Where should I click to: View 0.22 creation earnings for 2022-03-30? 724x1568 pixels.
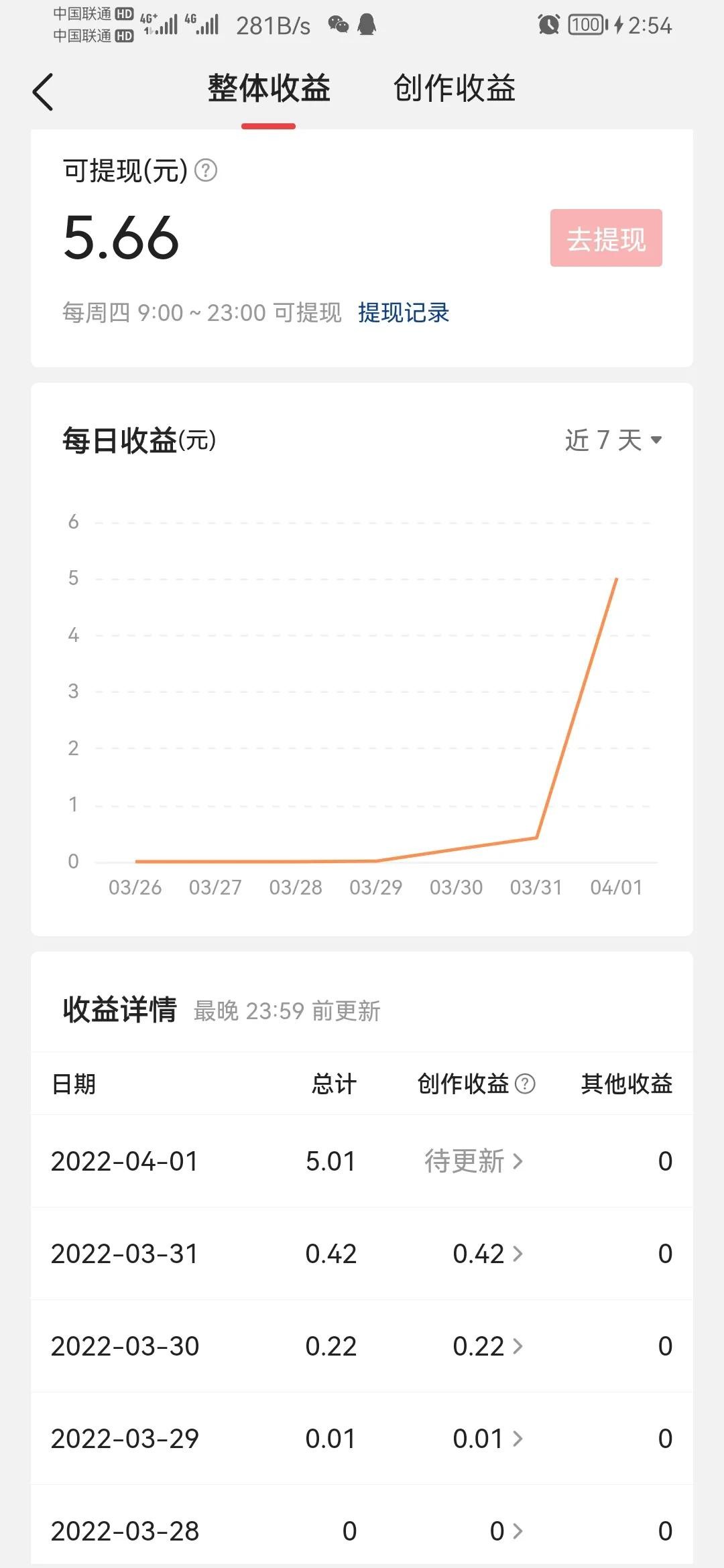coord(487,1346)
